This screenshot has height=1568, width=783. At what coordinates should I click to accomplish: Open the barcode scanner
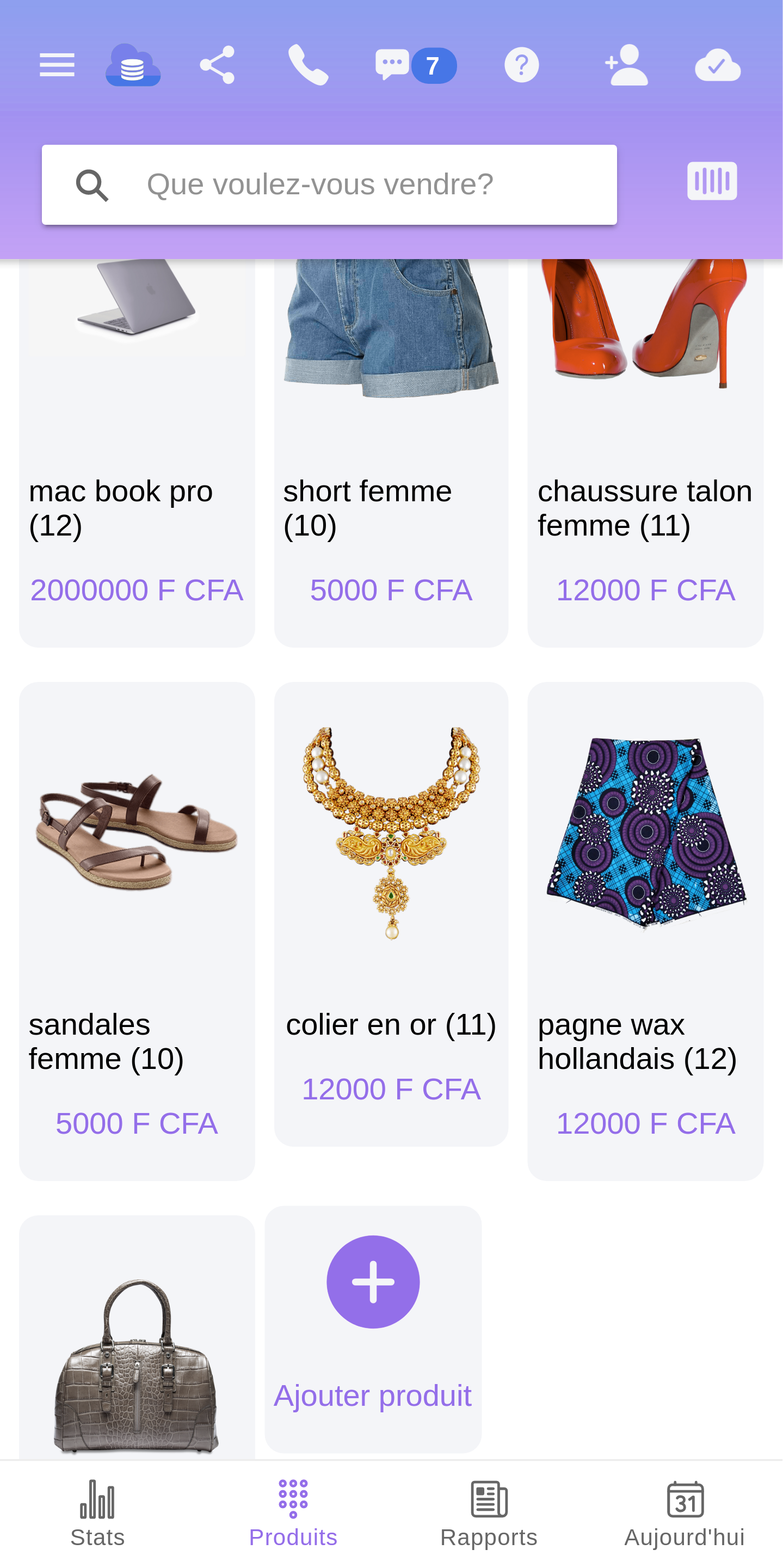click(x=712, y=181)
